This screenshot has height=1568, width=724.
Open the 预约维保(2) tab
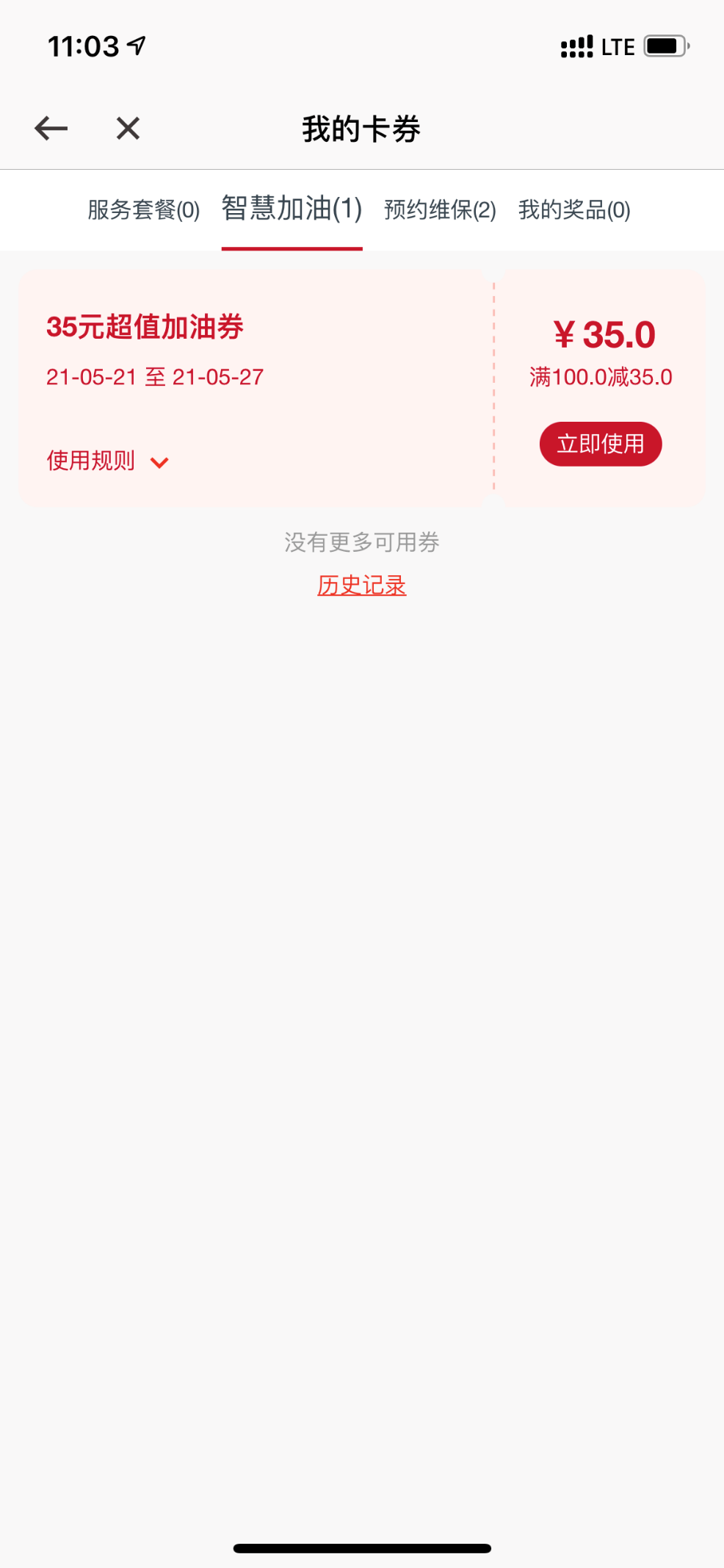pos(440,210)
